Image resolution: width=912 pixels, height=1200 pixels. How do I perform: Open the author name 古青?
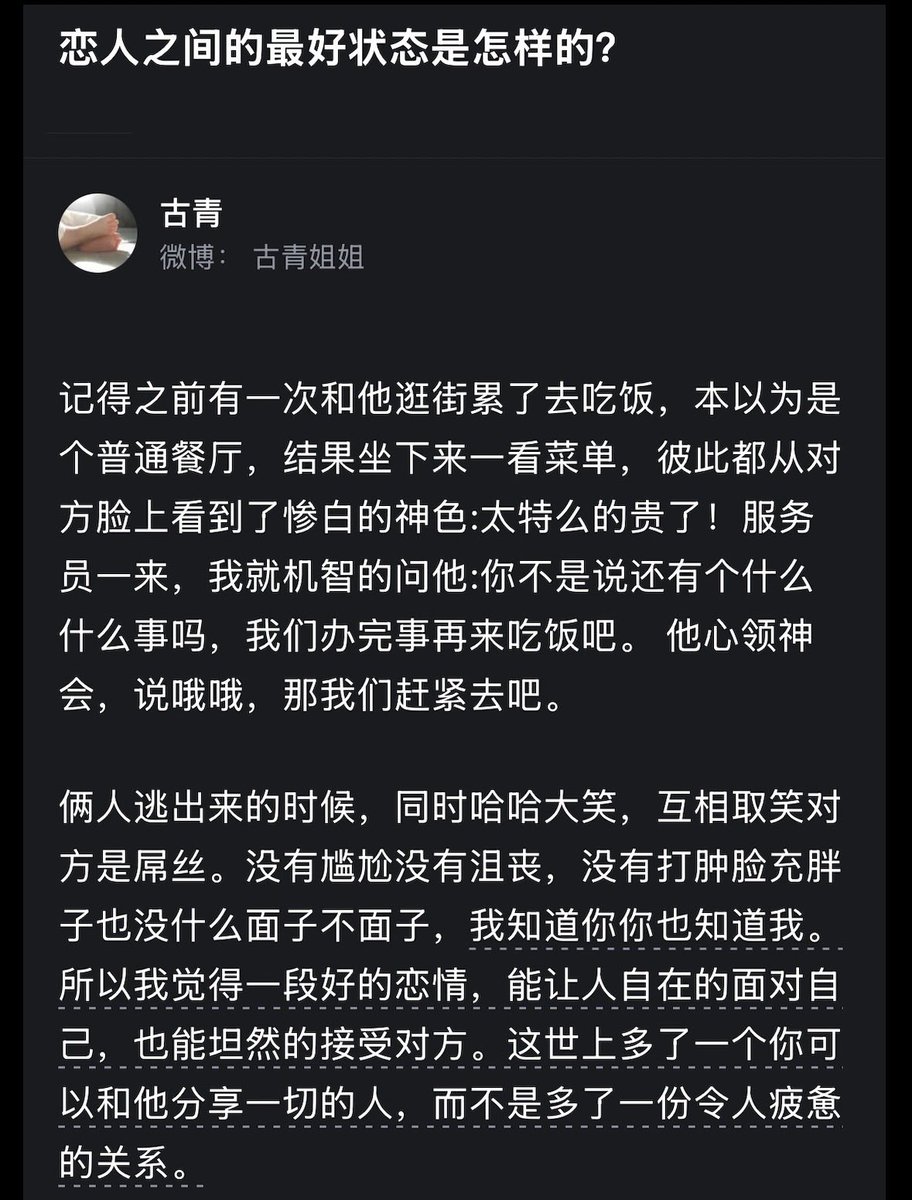point(190,214)
